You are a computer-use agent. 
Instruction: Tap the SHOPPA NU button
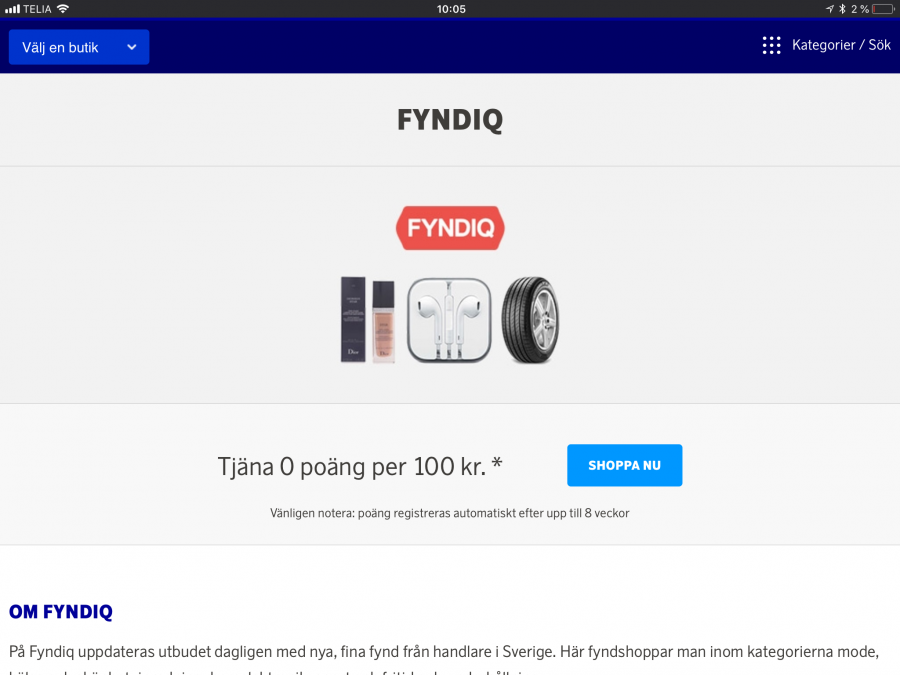624,465
